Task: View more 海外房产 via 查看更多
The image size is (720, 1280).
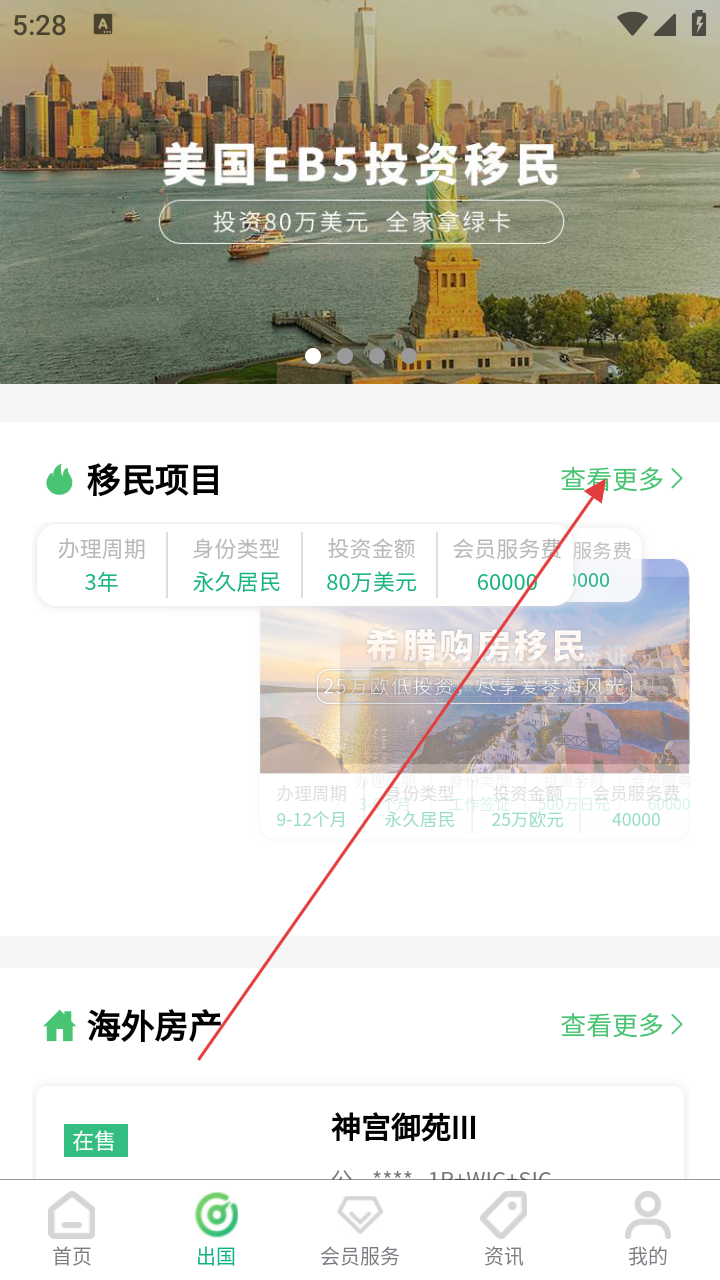Action: [x=622, y=1025]
